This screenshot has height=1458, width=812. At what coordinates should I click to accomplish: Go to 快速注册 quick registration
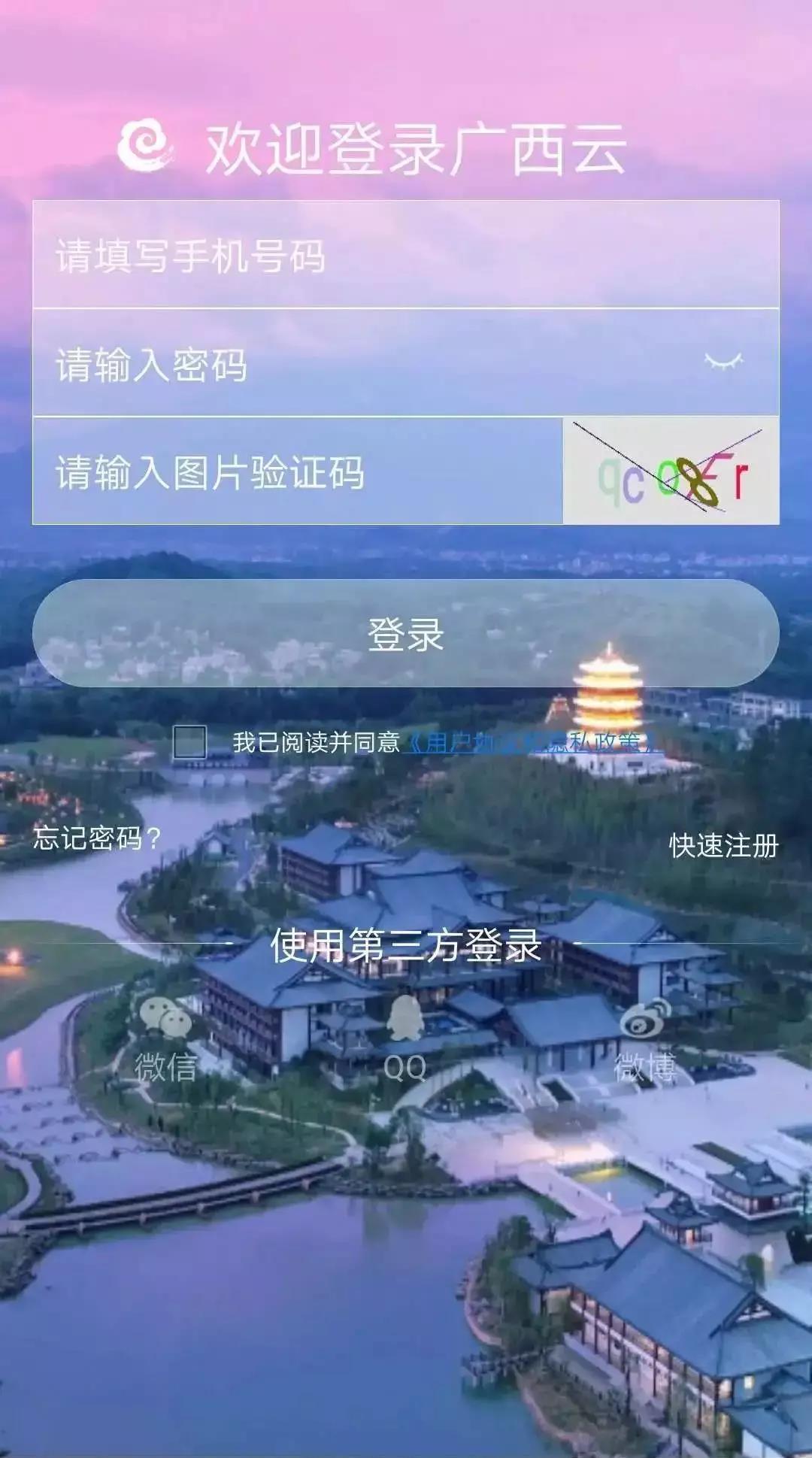click(723, 845)
